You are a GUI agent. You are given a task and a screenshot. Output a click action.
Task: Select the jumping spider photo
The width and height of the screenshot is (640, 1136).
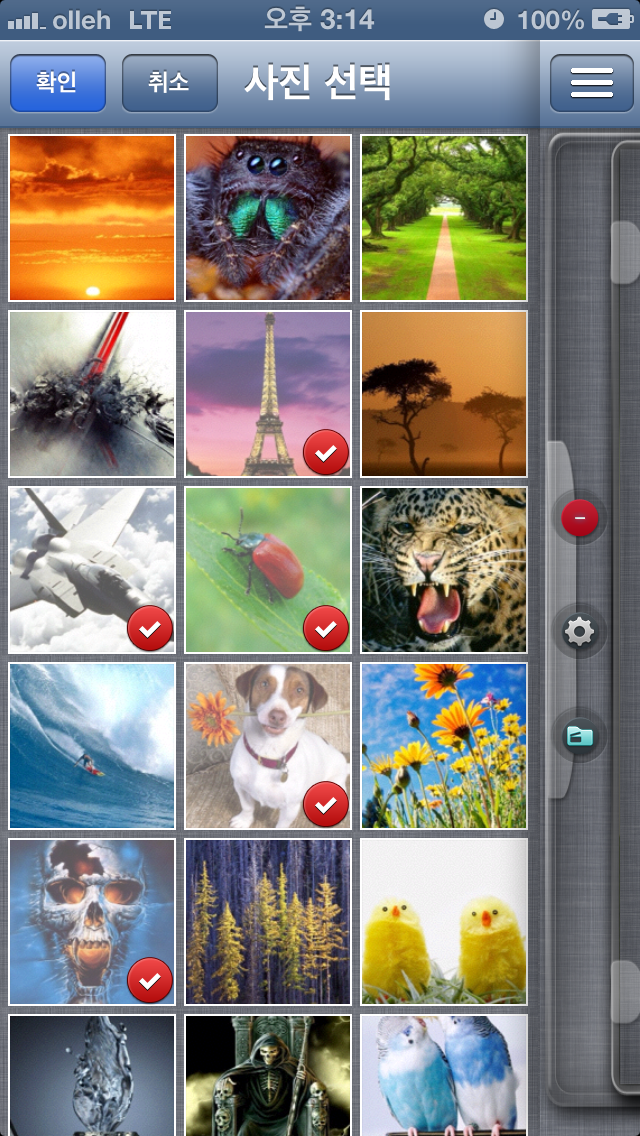268,218
